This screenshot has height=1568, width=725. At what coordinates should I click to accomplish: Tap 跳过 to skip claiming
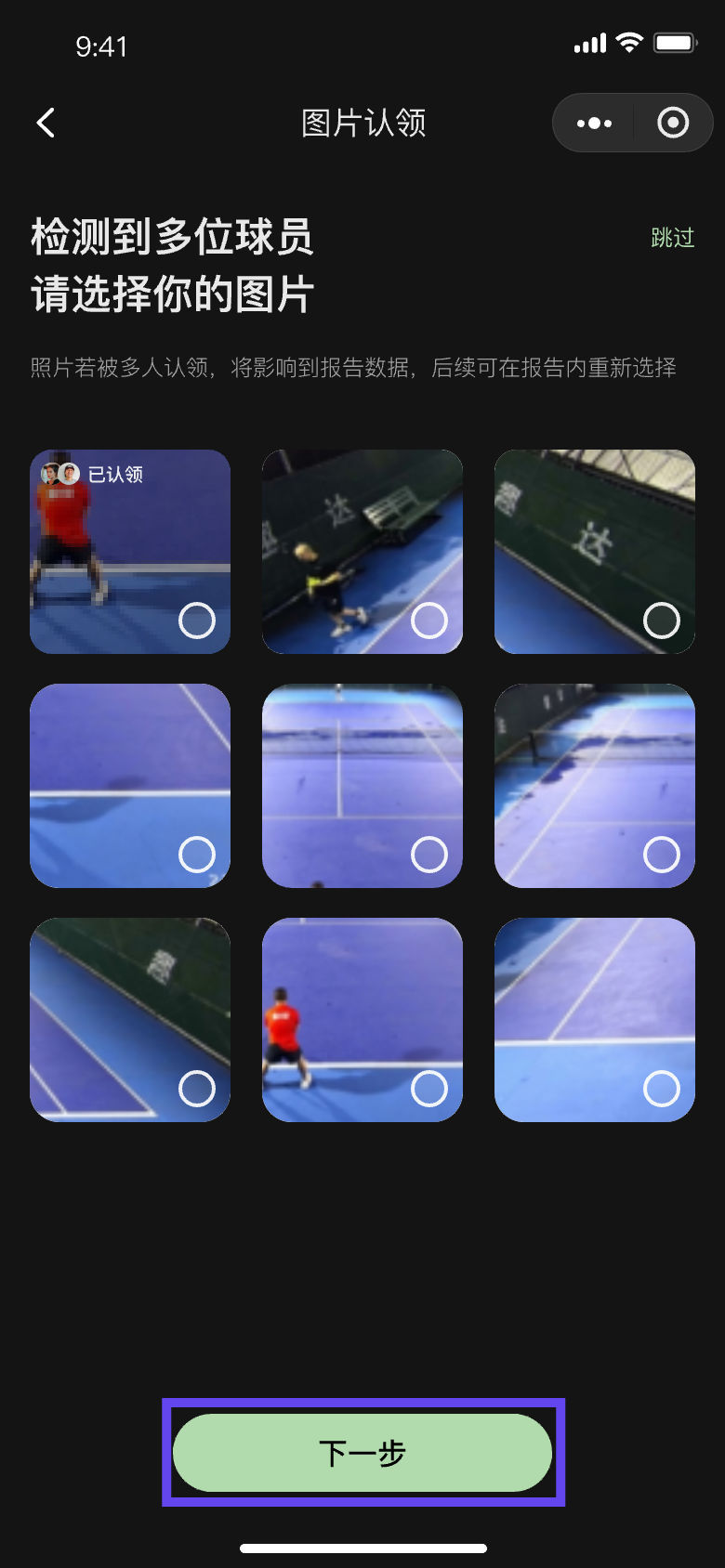coord(672,238)
